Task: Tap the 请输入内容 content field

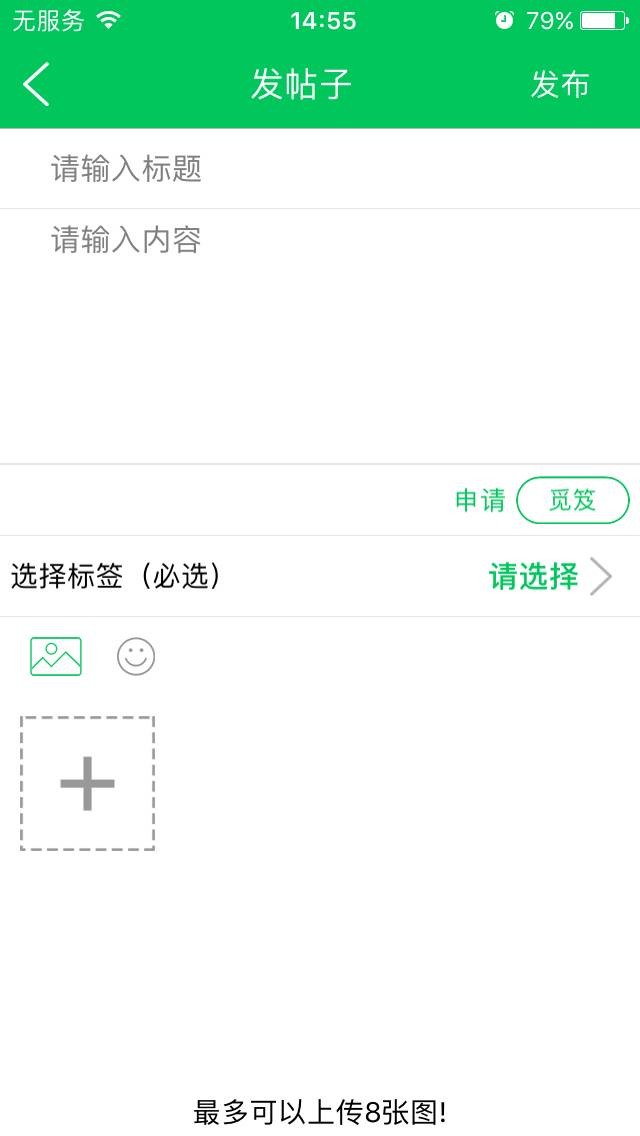Action: click(320, 330)
